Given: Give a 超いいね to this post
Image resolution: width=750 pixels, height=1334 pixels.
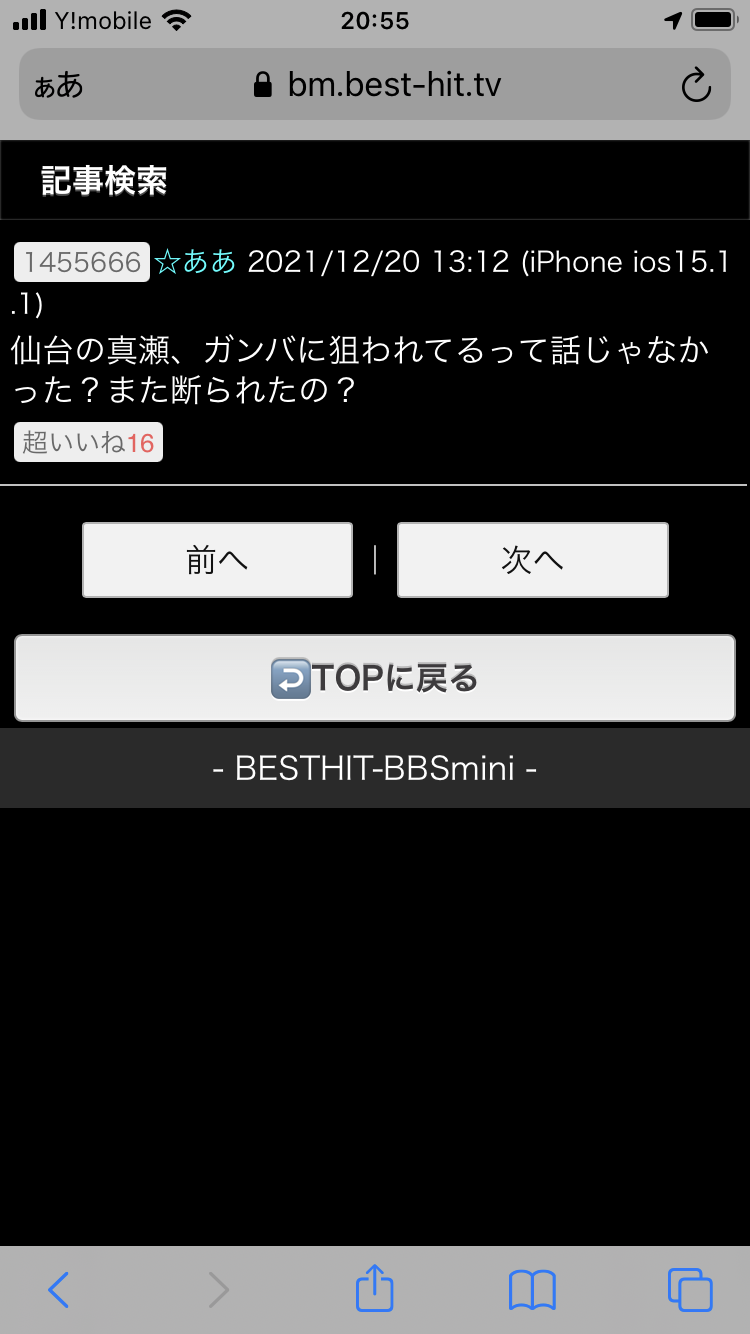Looking at the screenshot, I should 88,443.
